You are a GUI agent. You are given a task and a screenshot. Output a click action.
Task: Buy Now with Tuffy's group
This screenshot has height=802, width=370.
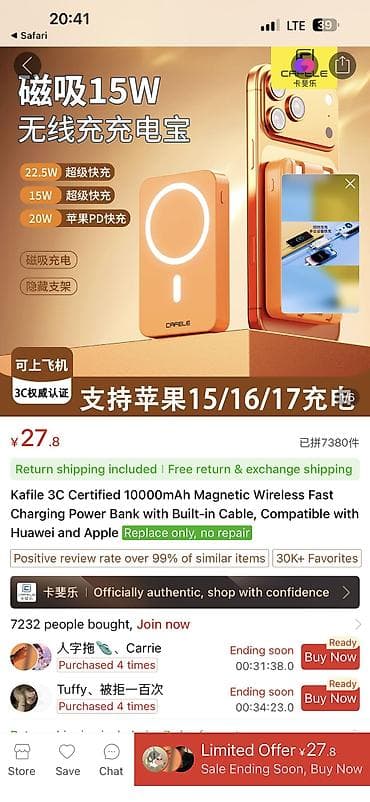pyautogui.click(x=330, y=698)
